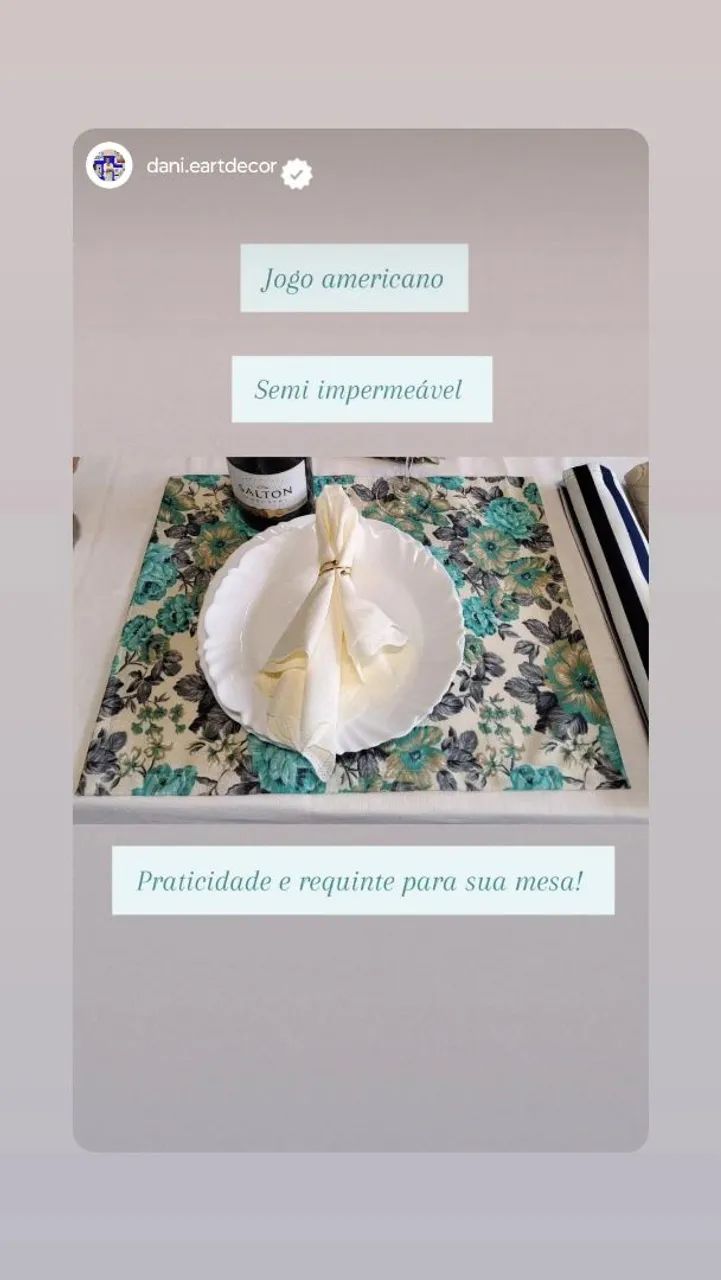Open the dani.eartdecor username link

212,166
